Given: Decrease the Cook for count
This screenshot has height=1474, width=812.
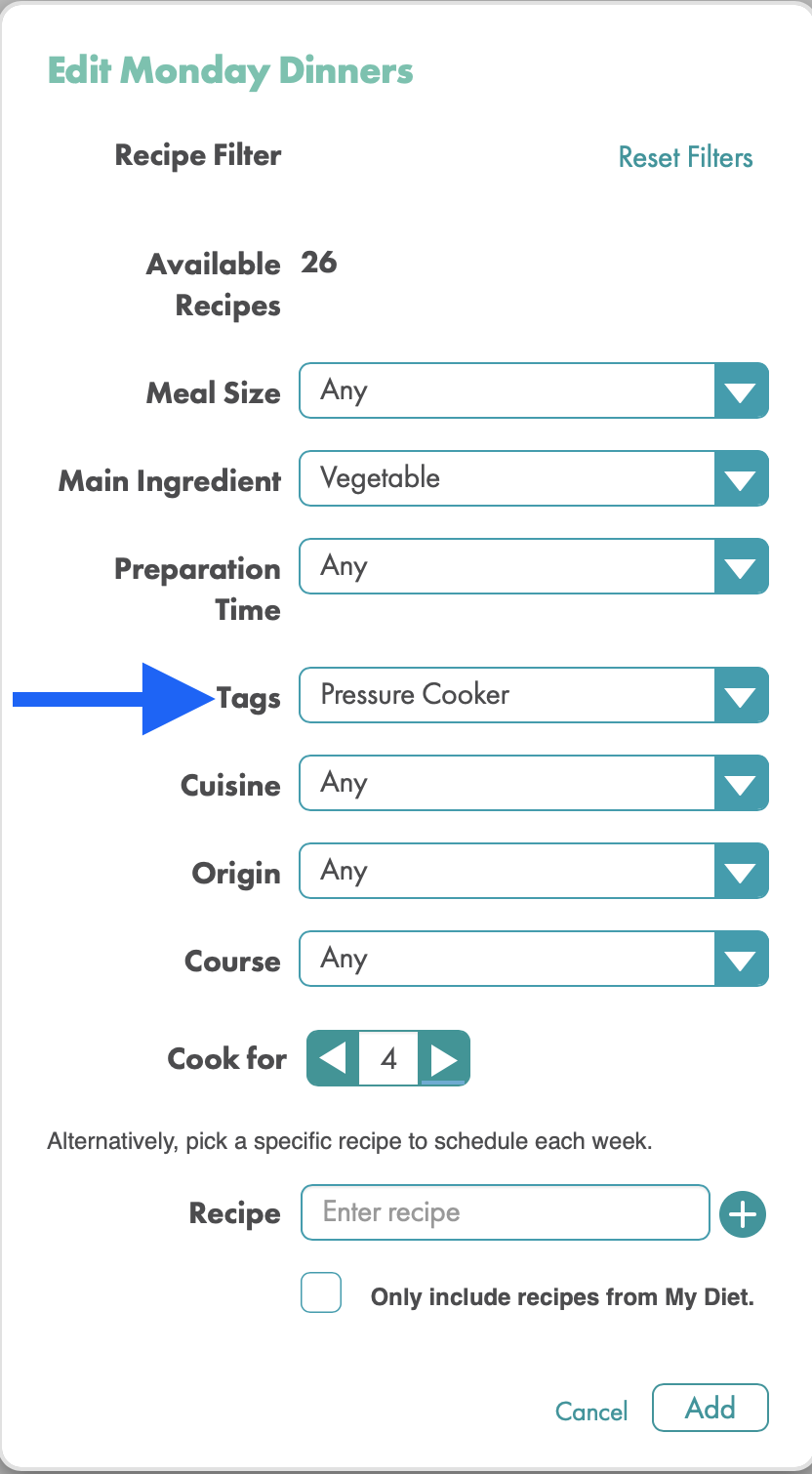Looking at the screenshot, I should (333, 1058).
